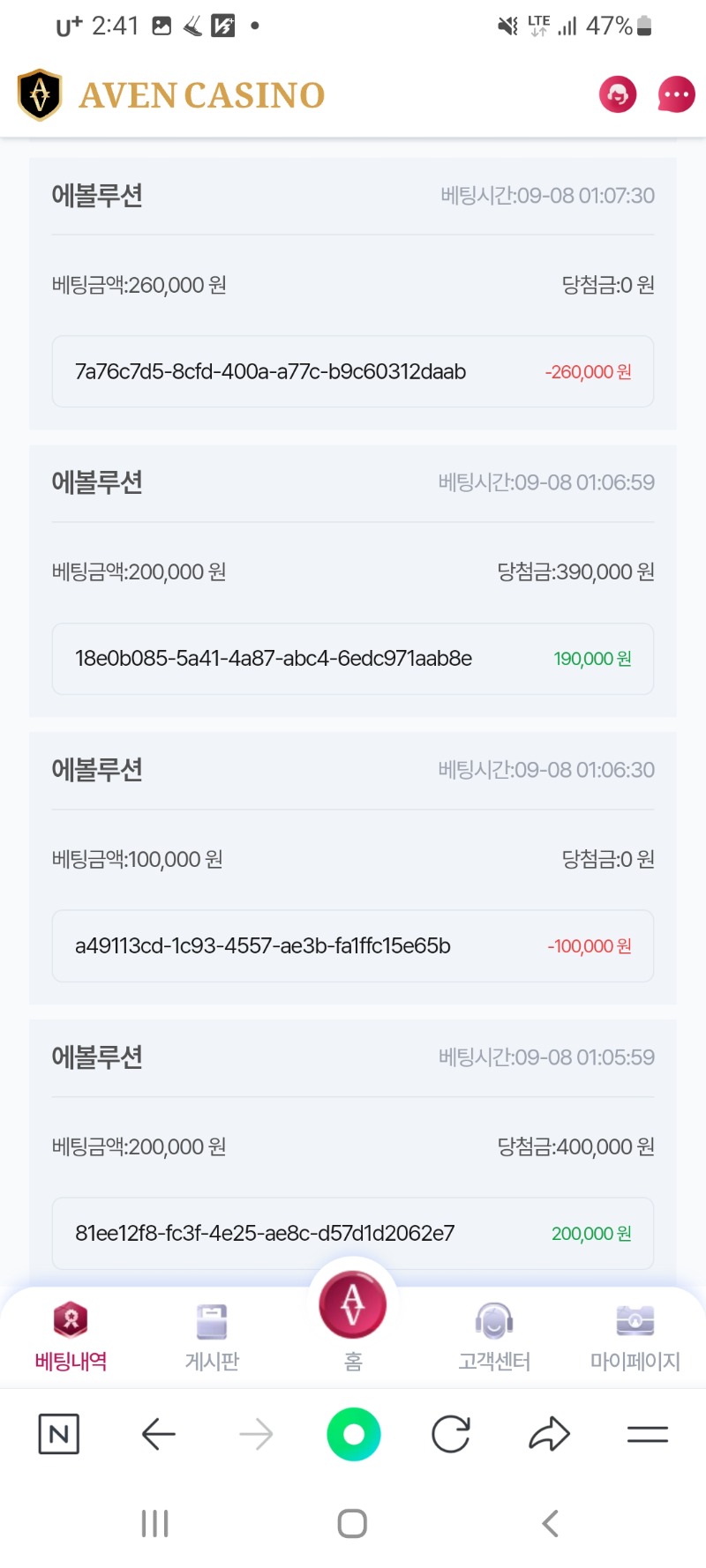Open the browser hamburger menu
This screenshot has width=706, height=1568.
(x=648, y=1435)
